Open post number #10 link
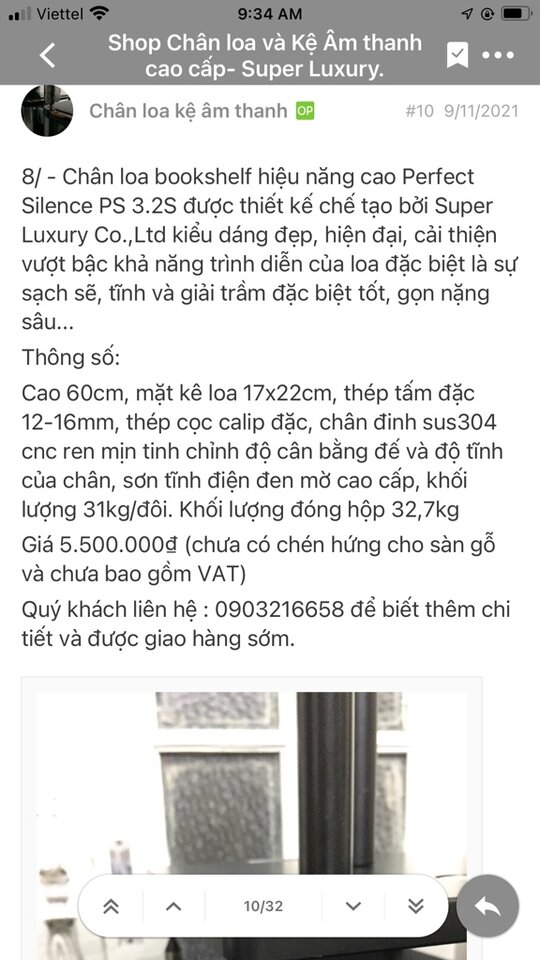The image size is (540, 960). 419,111
